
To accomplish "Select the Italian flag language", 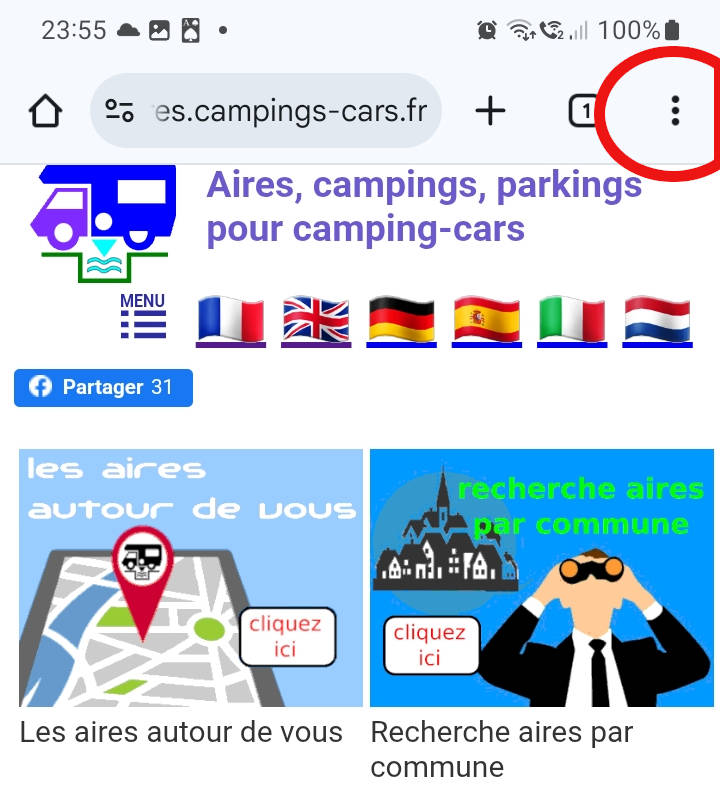I will tap(572, 320).
